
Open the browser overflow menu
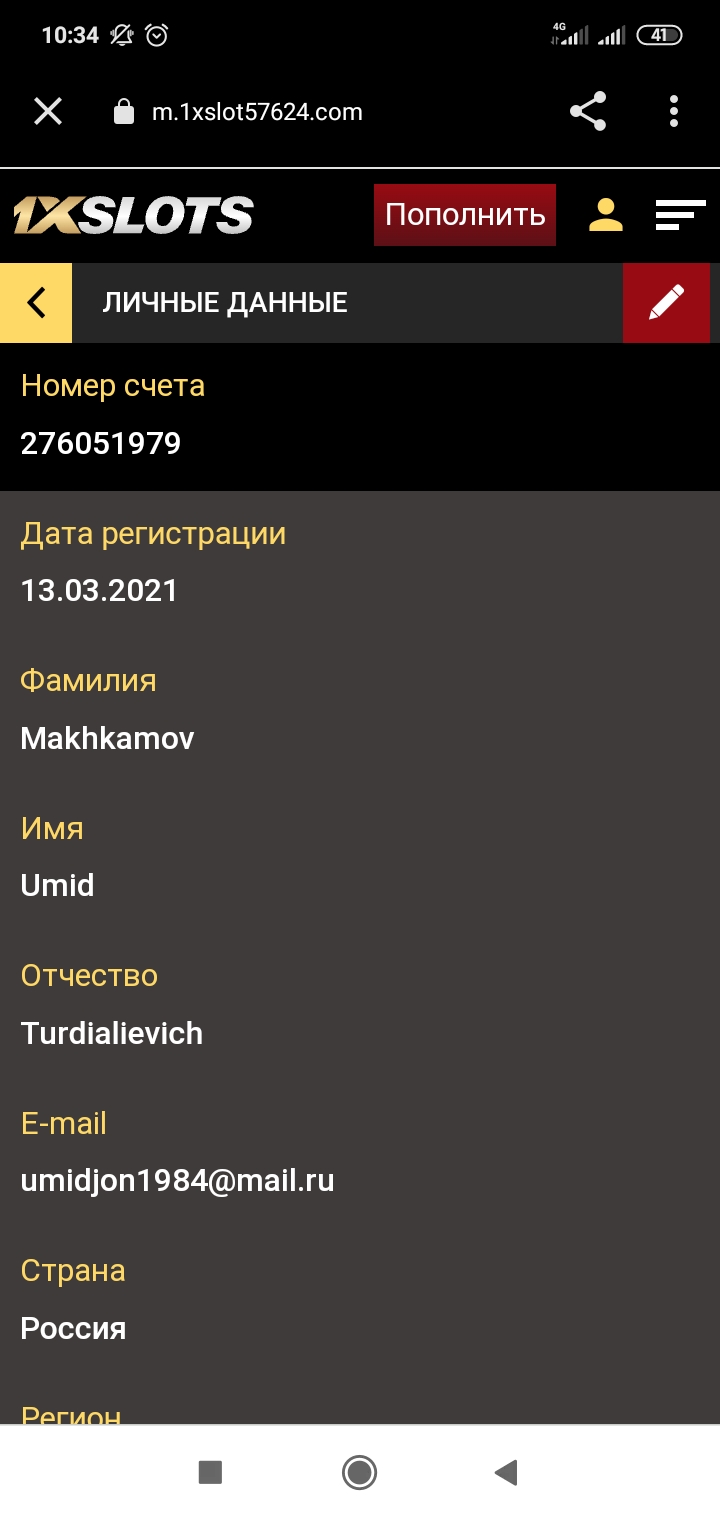click(674, 111)
